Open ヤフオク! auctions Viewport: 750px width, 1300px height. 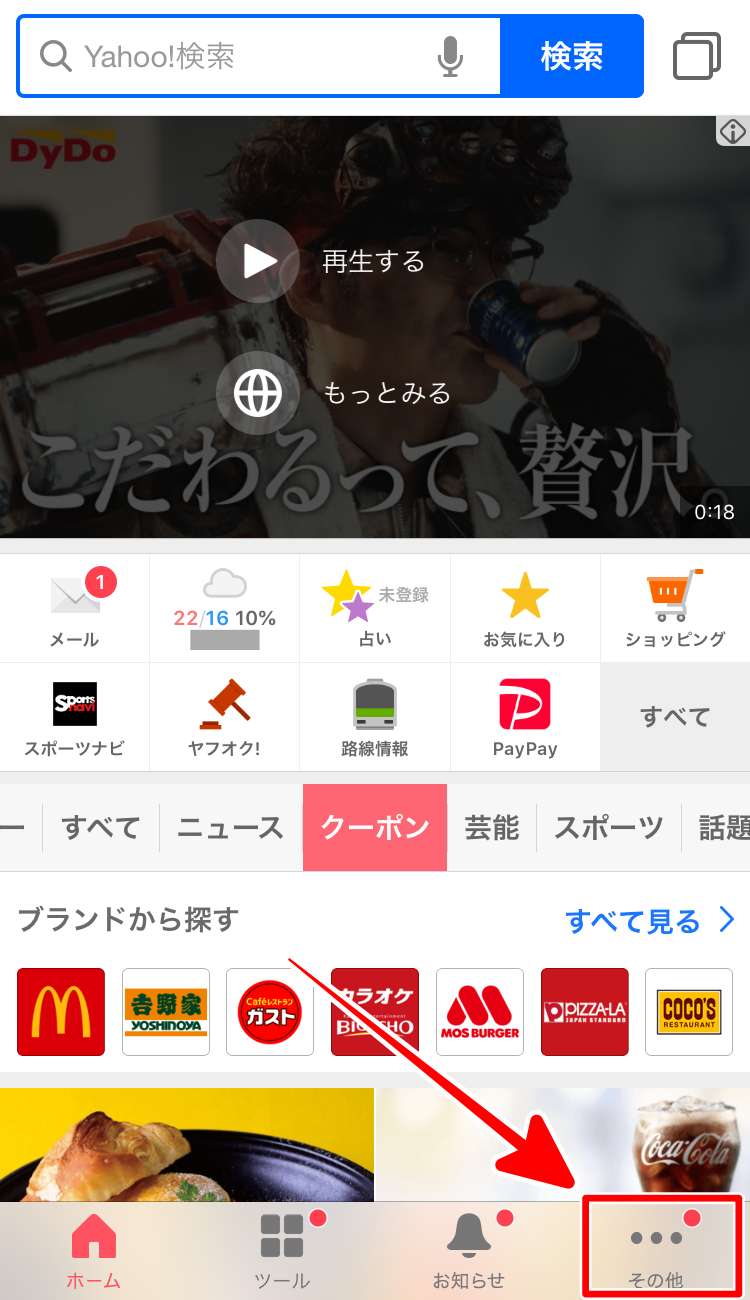coord(224,717)
